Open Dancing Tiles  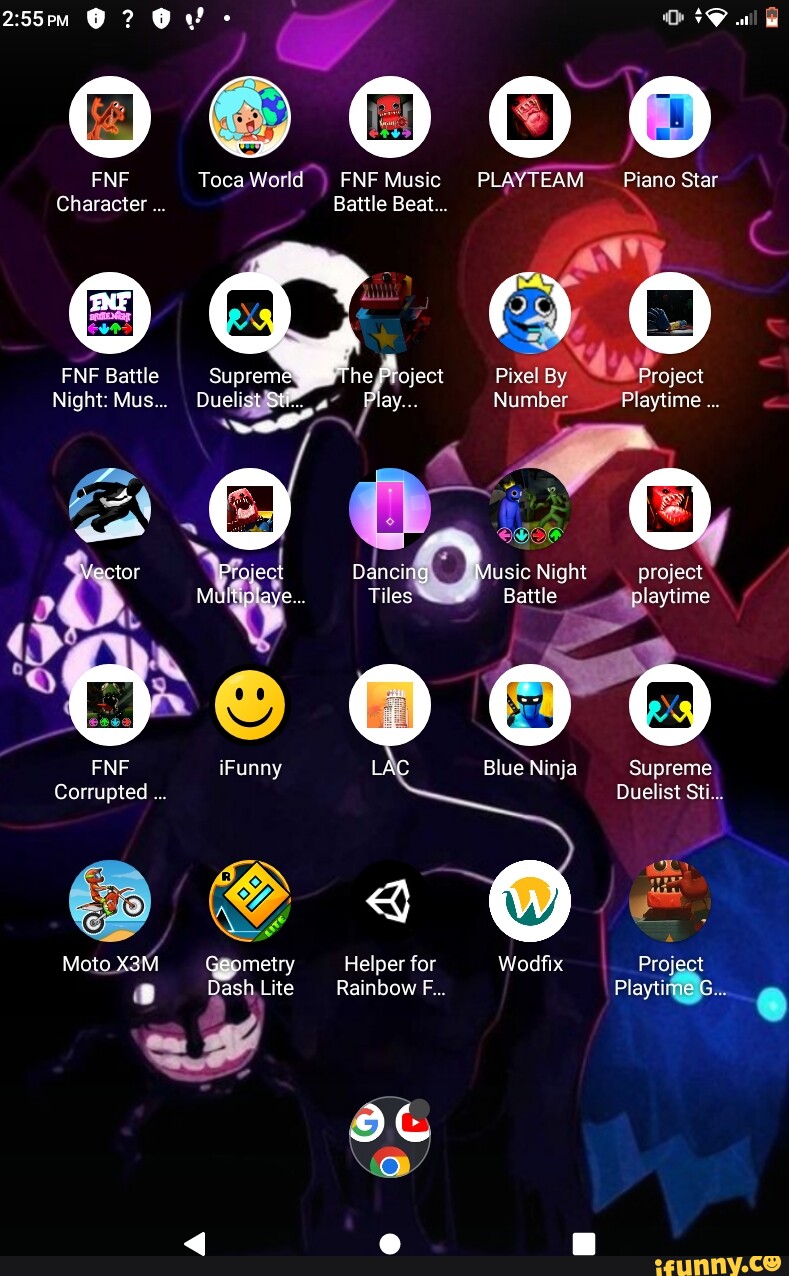point(390,510)
